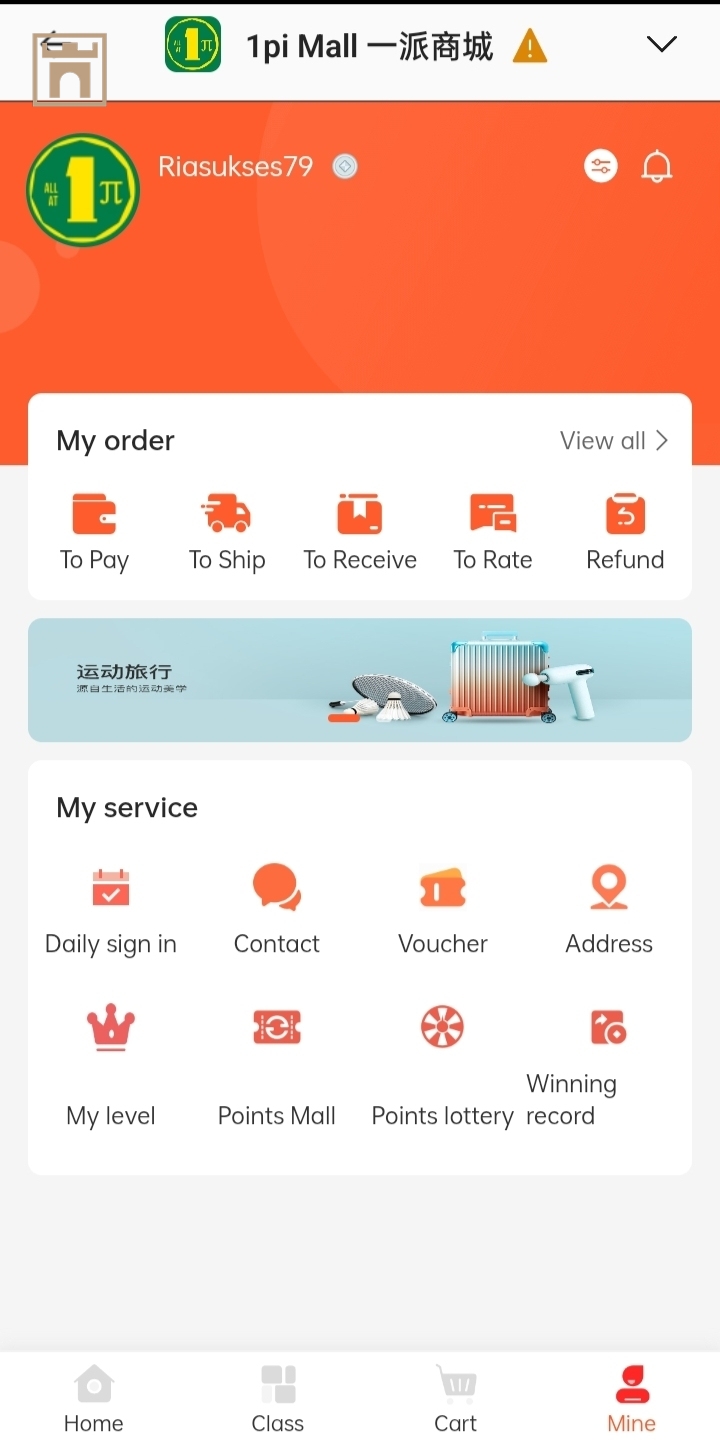The image size is (720, 1444).
Task: Open the sports travel banner
Action: [360, 680]
